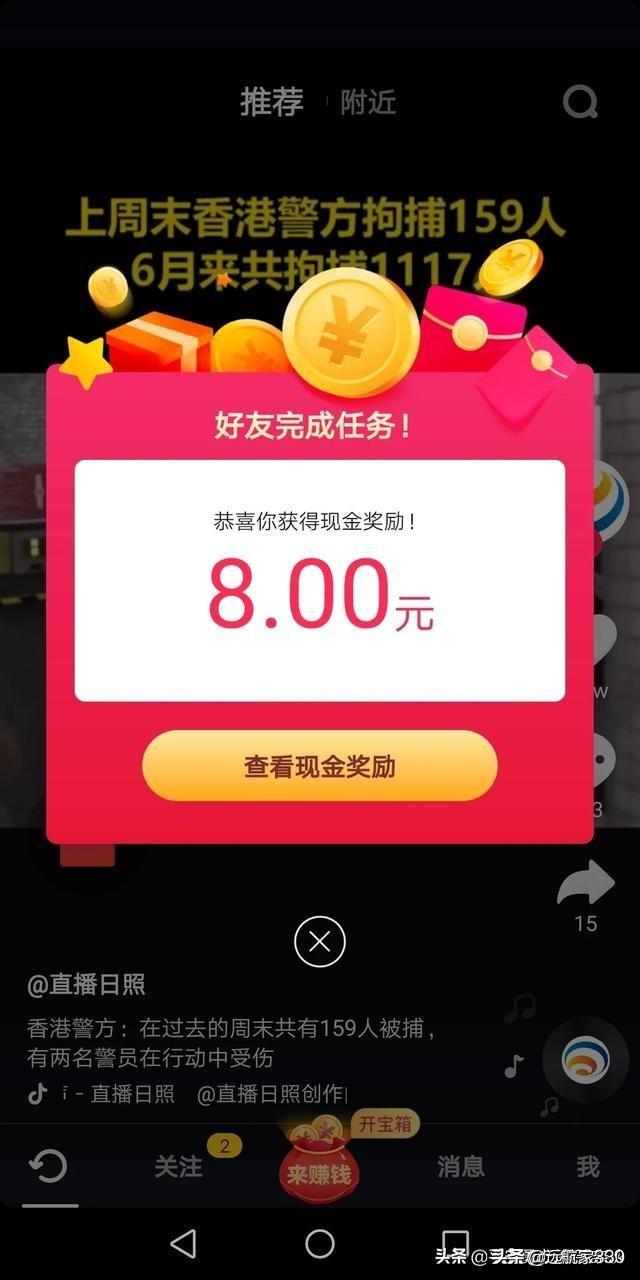
Task: Tap 查看现金奖励 button
Action: pyautogui.click(x=319, y=767)
